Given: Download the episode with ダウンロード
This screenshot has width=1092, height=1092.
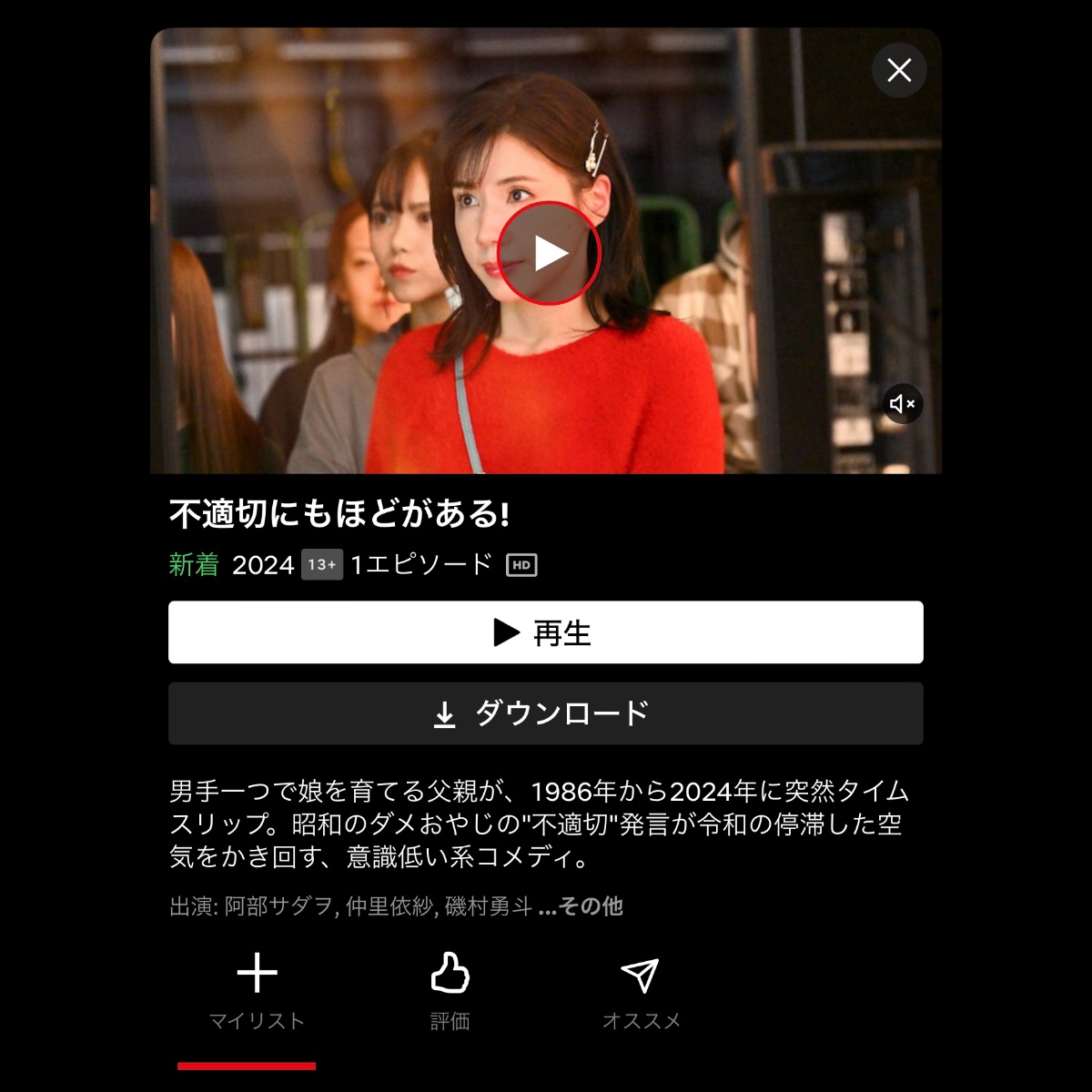Looking at the screenshot, I should [545, 713].
